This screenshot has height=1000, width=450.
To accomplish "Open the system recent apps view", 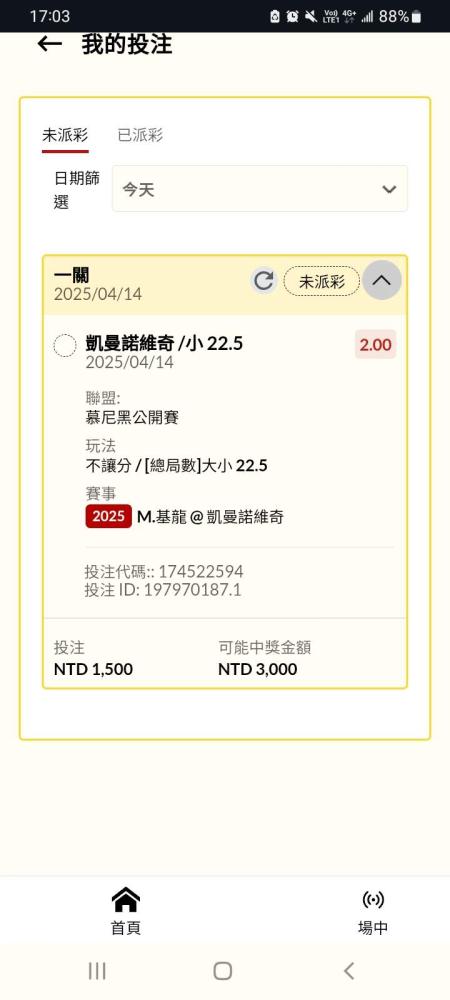I will (x=97, y=971).
